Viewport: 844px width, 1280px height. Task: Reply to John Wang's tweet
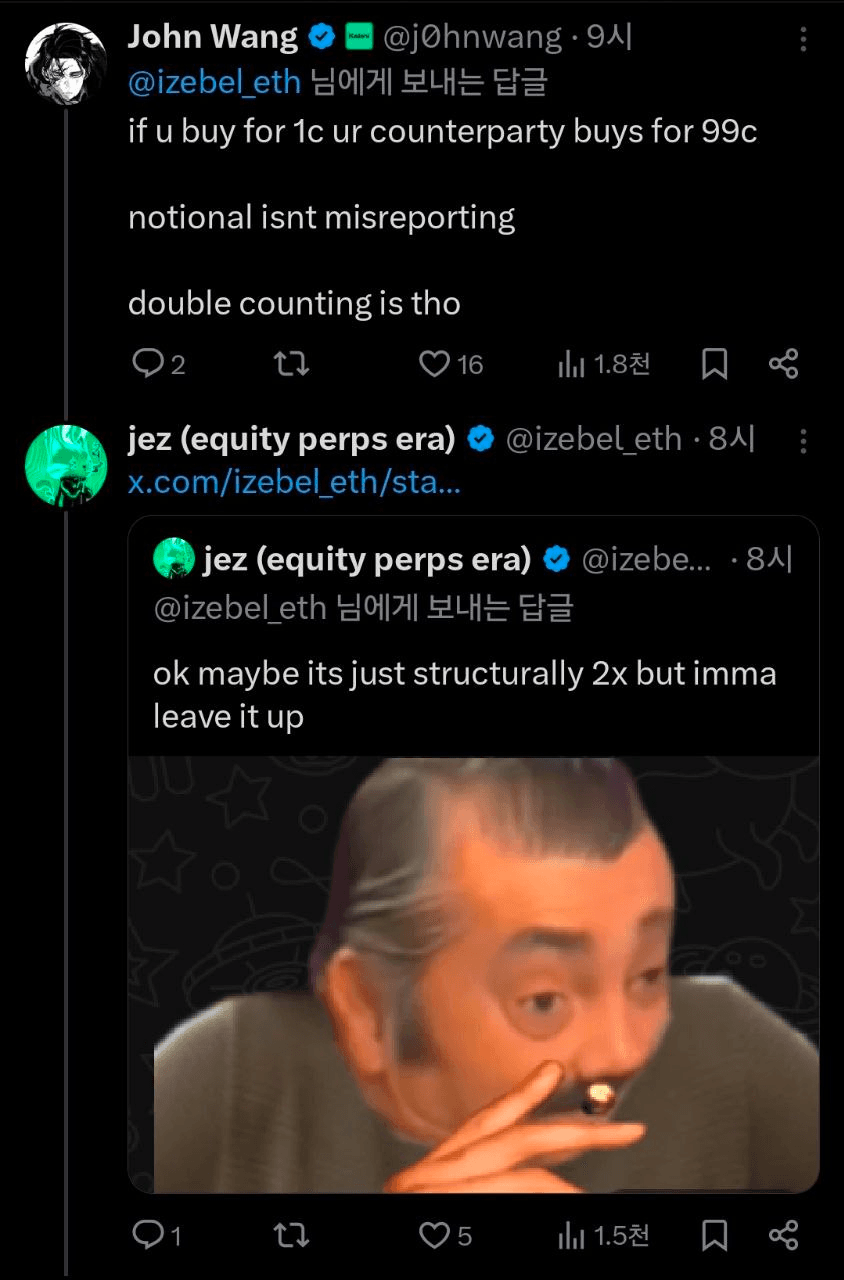(147, 364)
